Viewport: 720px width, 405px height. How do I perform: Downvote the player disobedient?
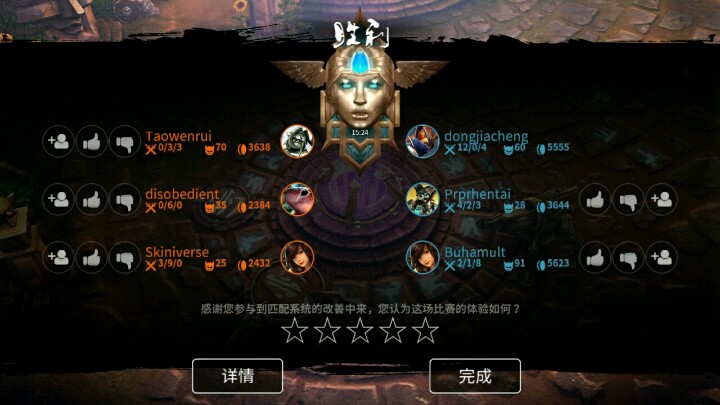124,199
